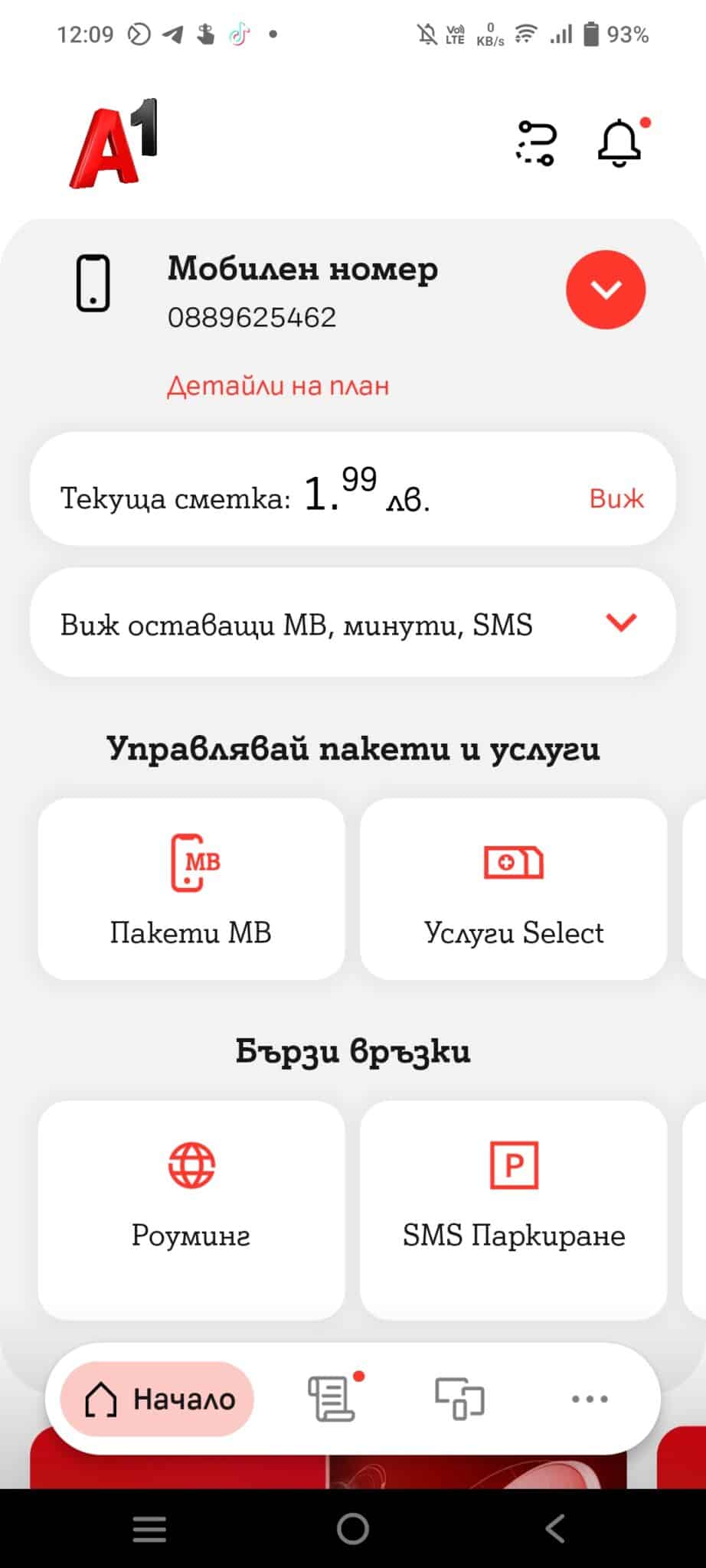Image resolution: width=706 pixels, height=1568 pixels.
Task: Open the SMS Паркиране quick link
Action: [x=514, y=1210]
